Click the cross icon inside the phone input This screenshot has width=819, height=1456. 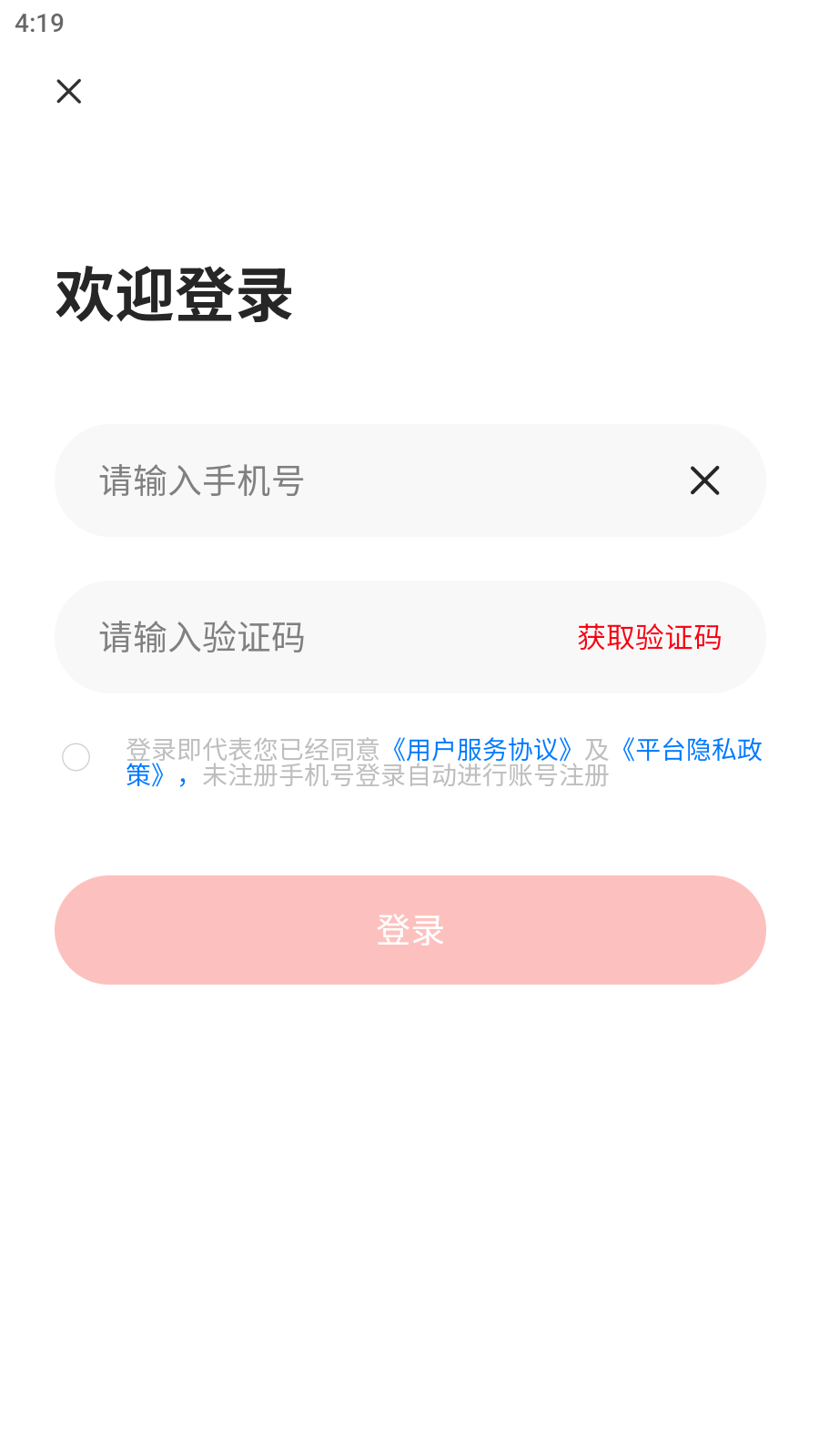click(x=703, y=480)
